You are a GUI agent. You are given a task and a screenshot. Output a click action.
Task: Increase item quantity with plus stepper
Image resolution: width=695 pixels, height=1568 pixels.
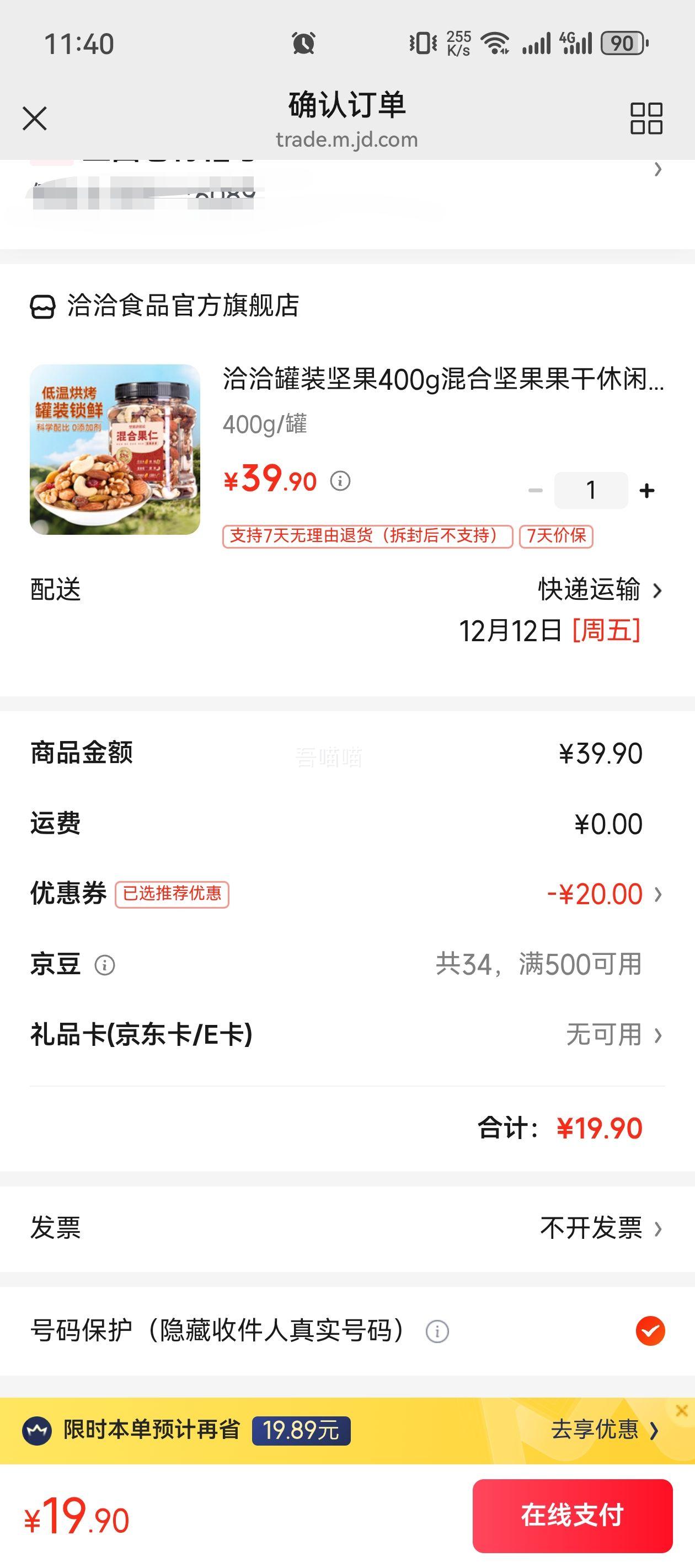pyautogui.click(x=647, y=490)
